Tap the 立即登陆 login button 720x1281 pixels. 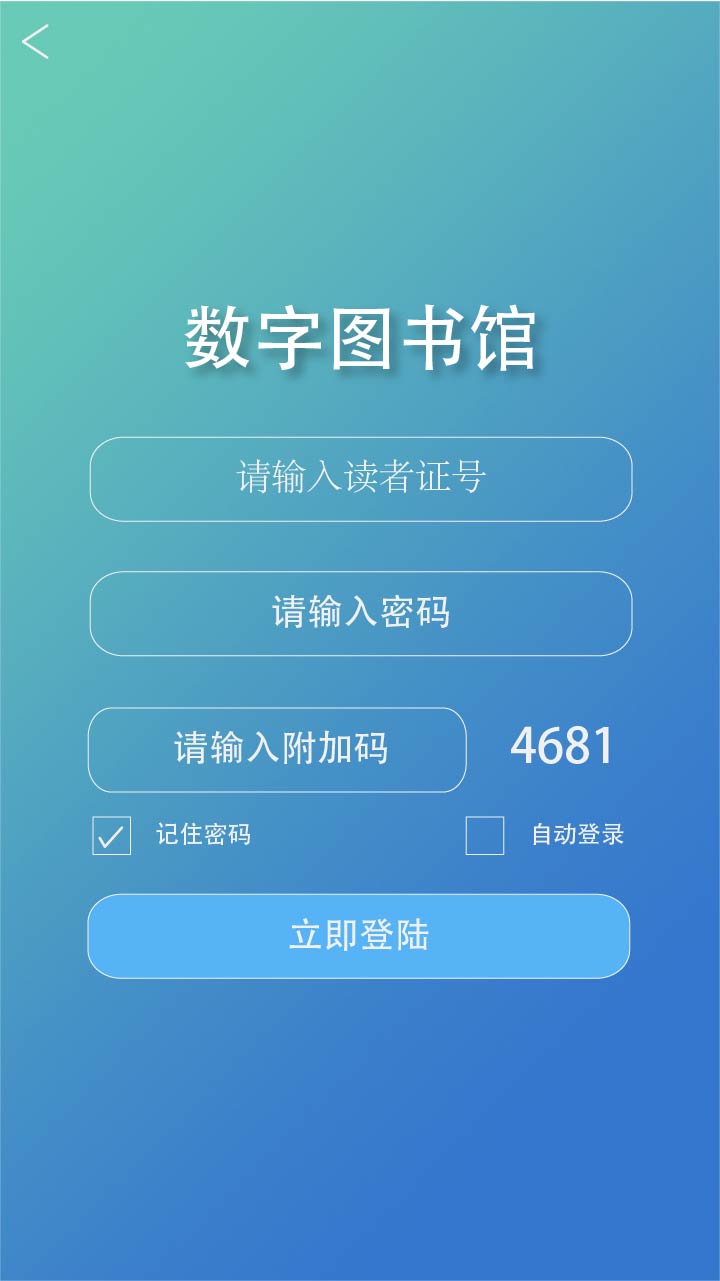[x=359, y=936]
